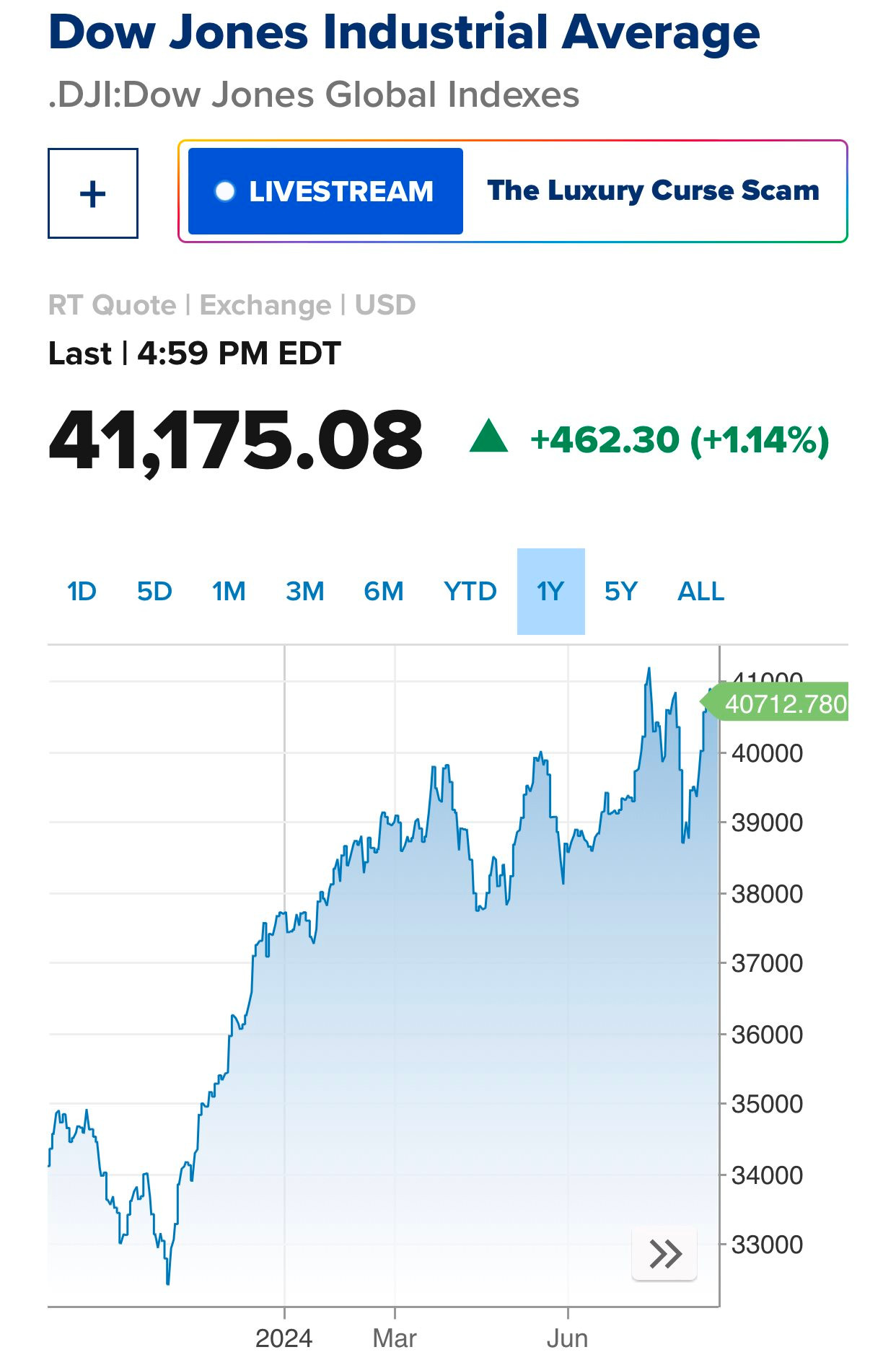Show the ALL time chart
This screenshot has width=896, height=1360.
click(x=700, y=592)
